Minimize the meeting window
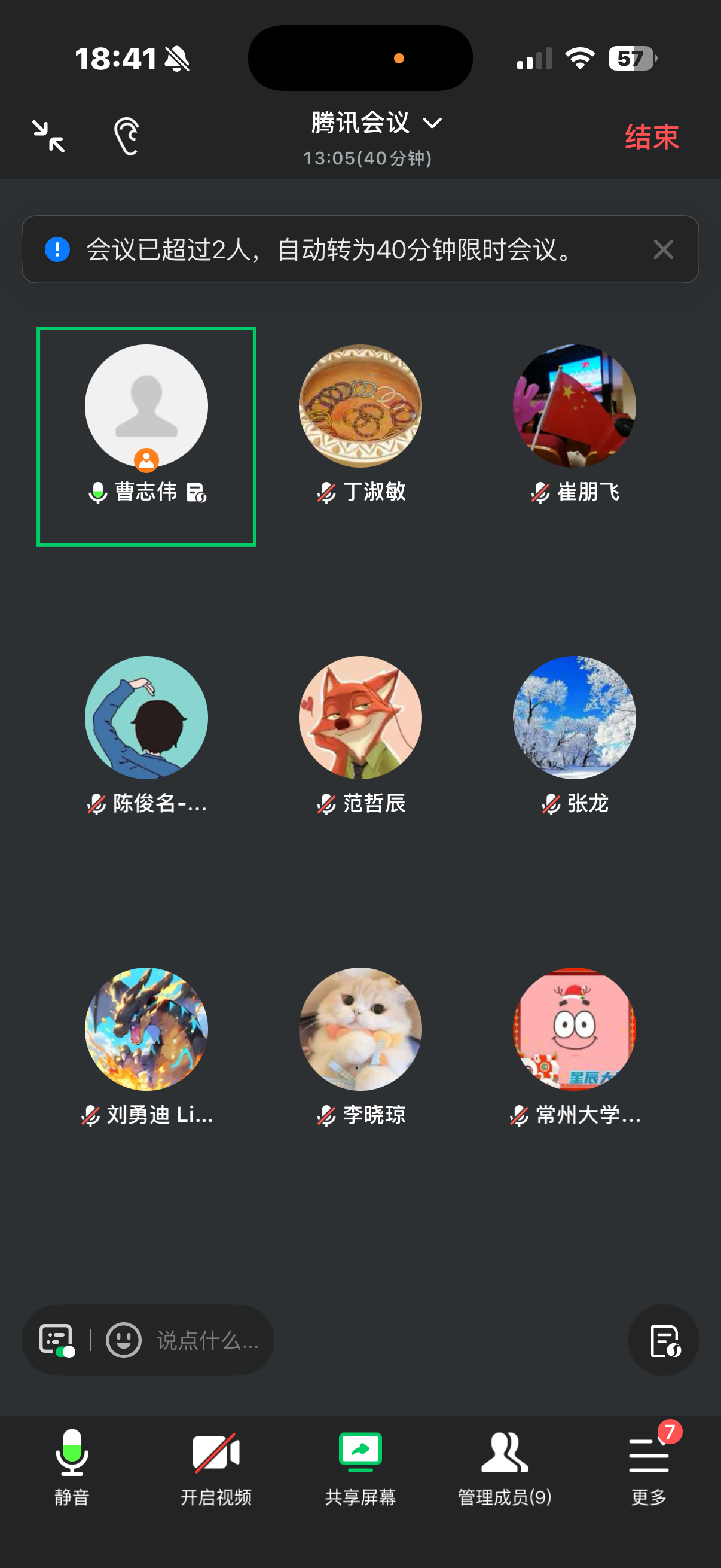 click(x=48, y=136)
